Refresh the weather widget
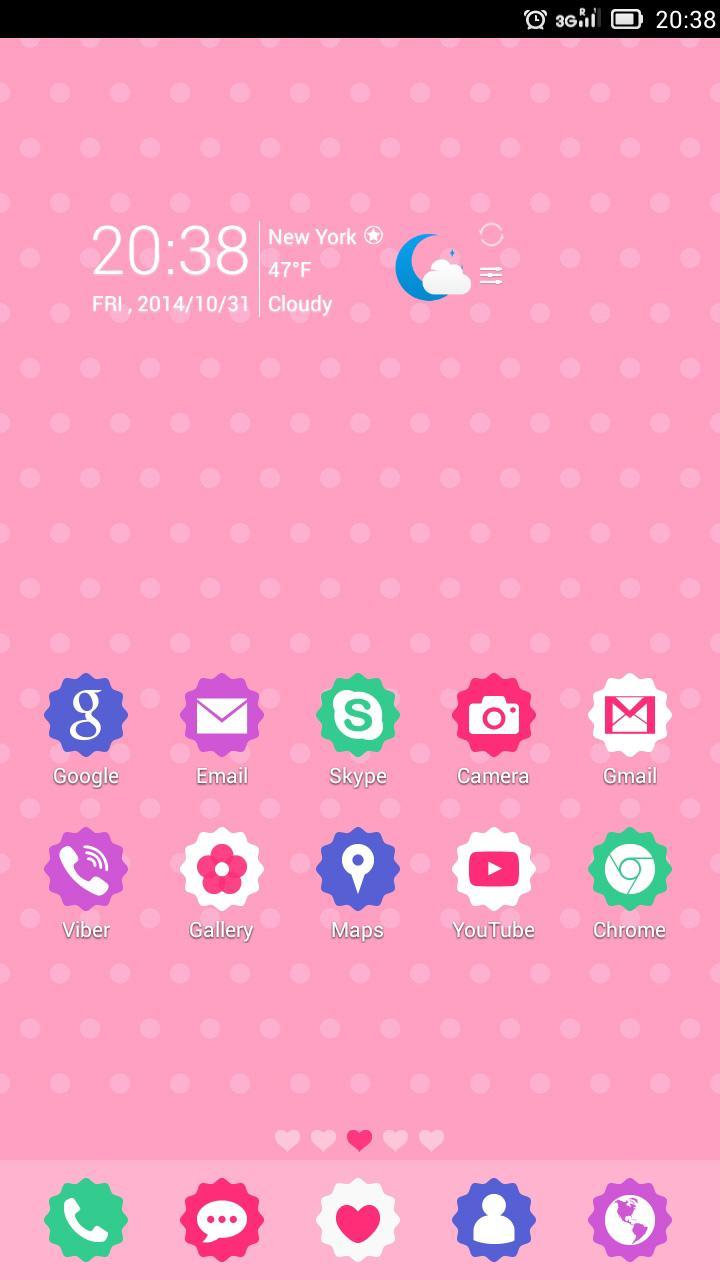This screenshot has width=720, height=1280. click(491, 233)
